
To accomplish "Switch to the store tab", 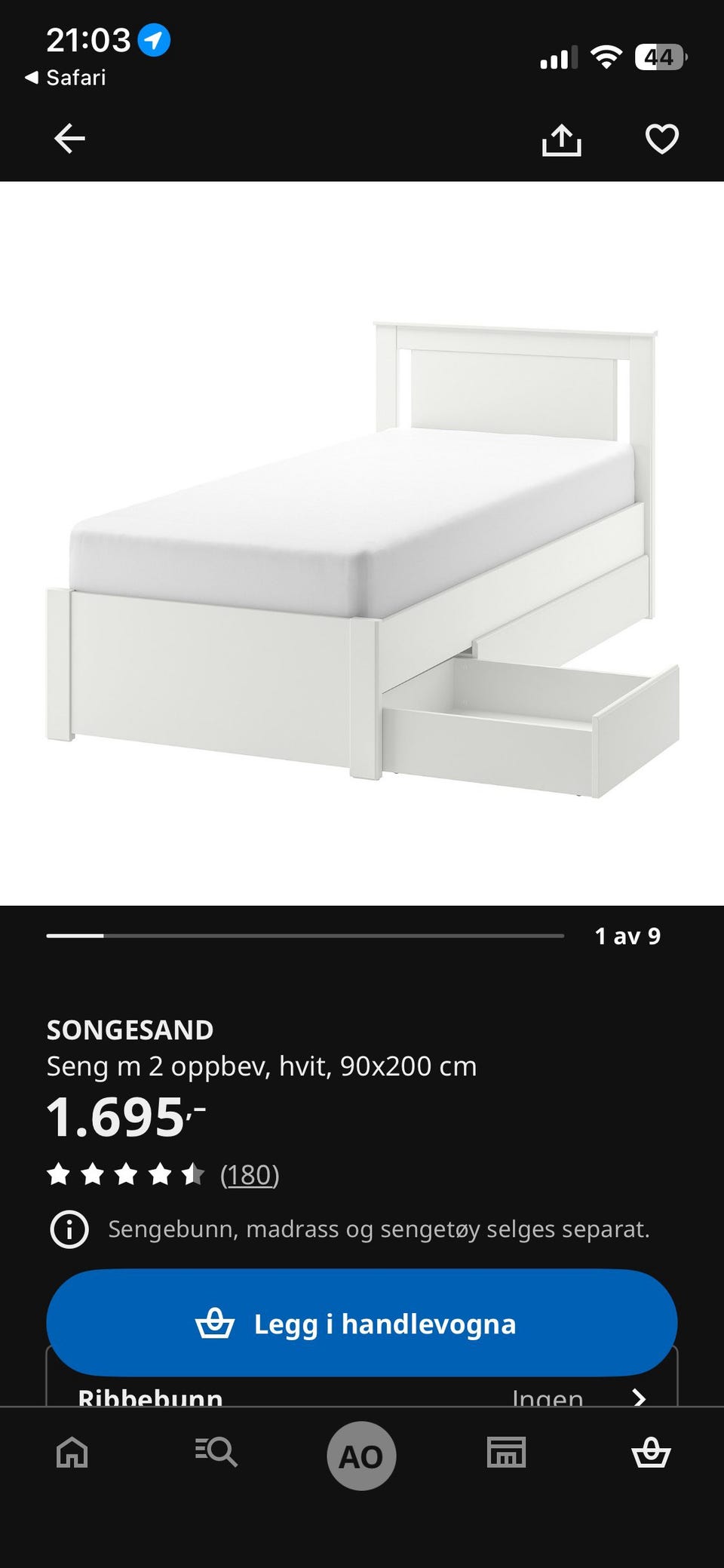I will point(506,1451).
